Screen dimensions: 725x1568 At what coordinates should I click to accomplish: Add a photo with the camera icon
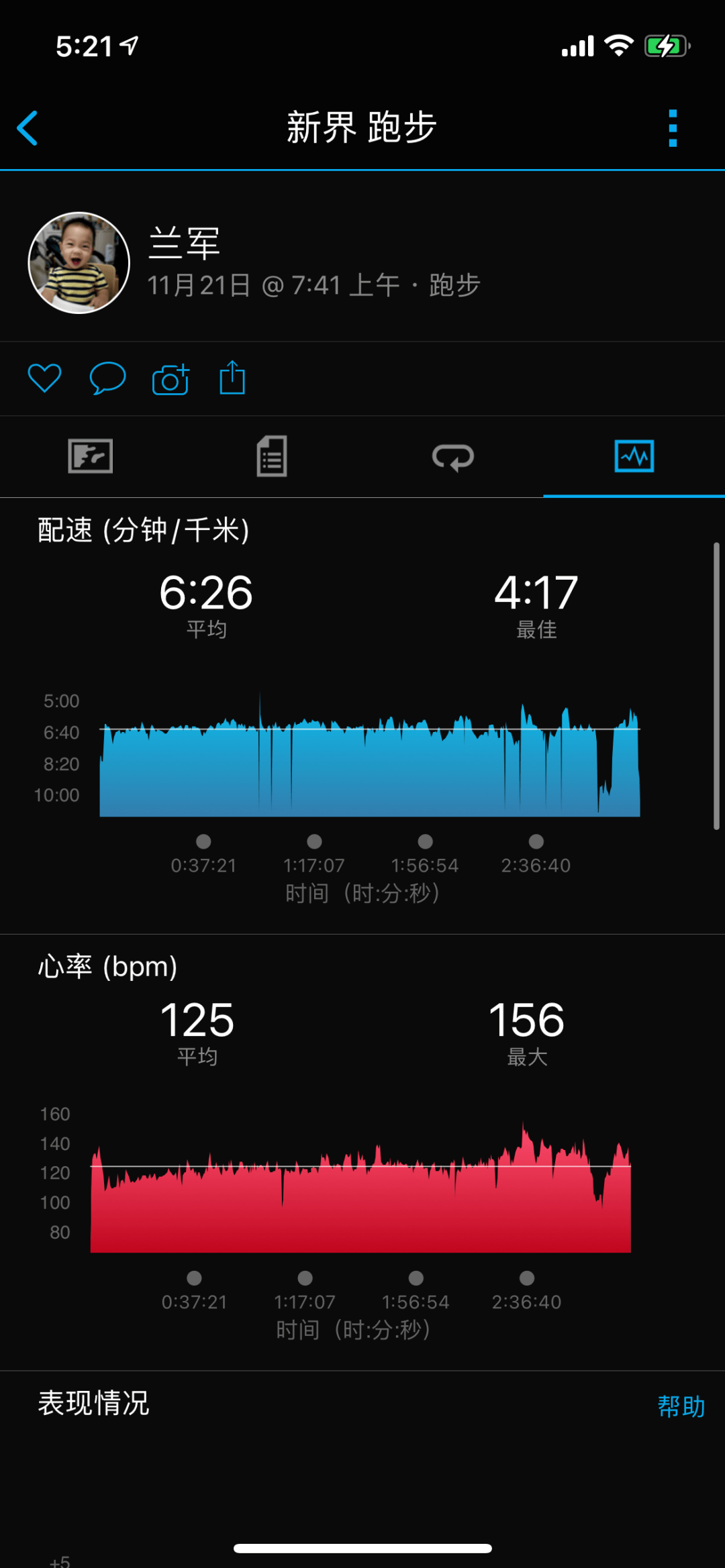(x=171, y=380)
